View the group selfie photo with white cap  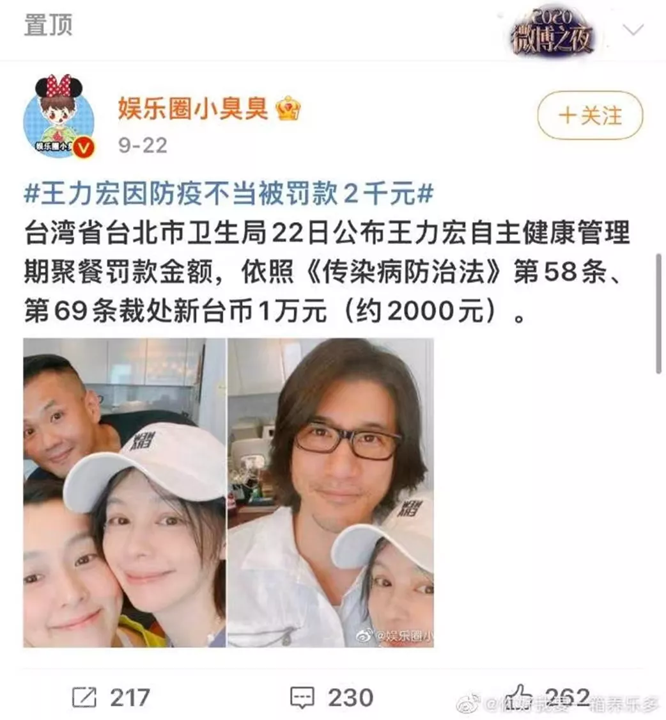coord(123,492)
